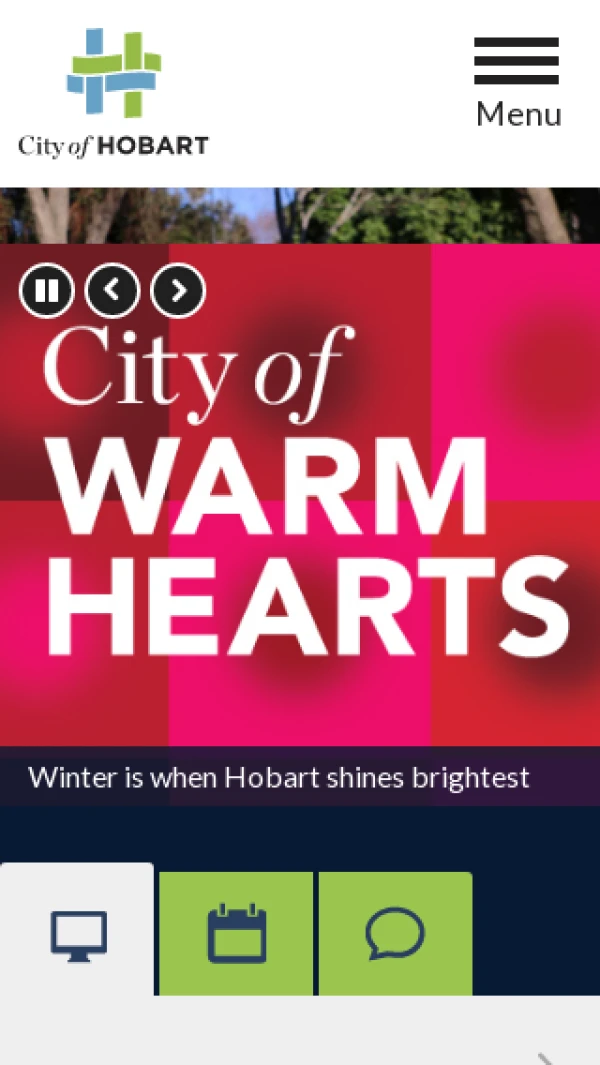Image resolution: width=600 pixels, height=1065 pixels.
Task: Go to City of Hobart homepage logo
Action: click(113, 92)
